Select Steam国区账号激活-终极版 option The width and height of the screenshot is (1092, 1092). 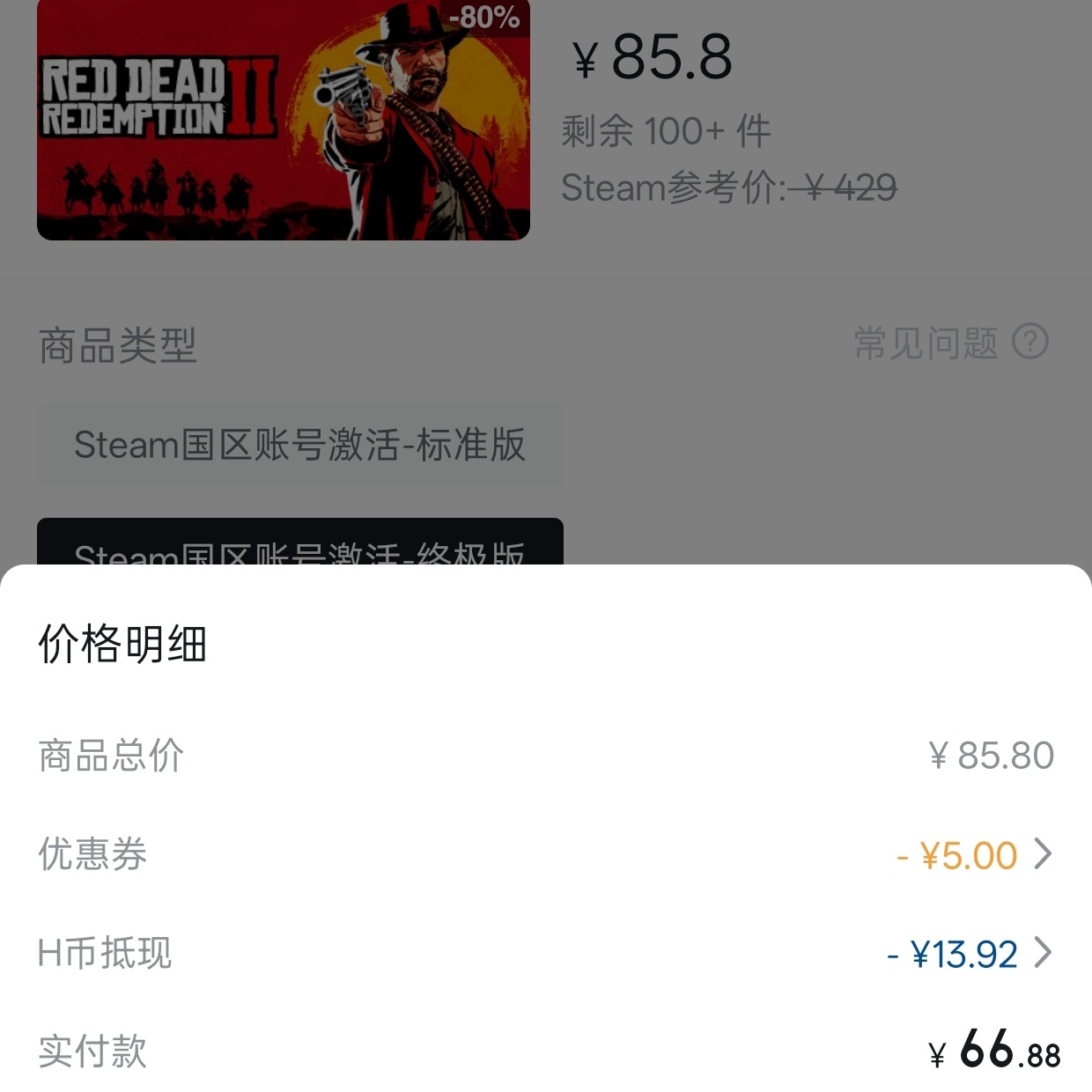click(299, 543)
